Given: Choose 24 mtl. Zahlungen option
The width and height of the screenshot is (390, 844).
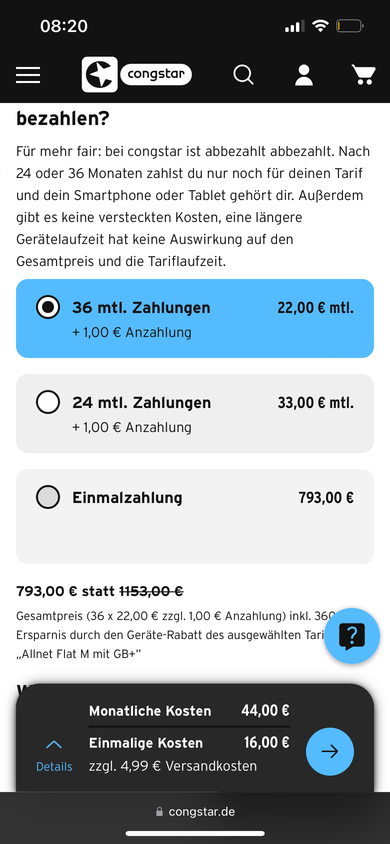Looking at the screenshot, I should pyautogui.click(x=195, y=413).
